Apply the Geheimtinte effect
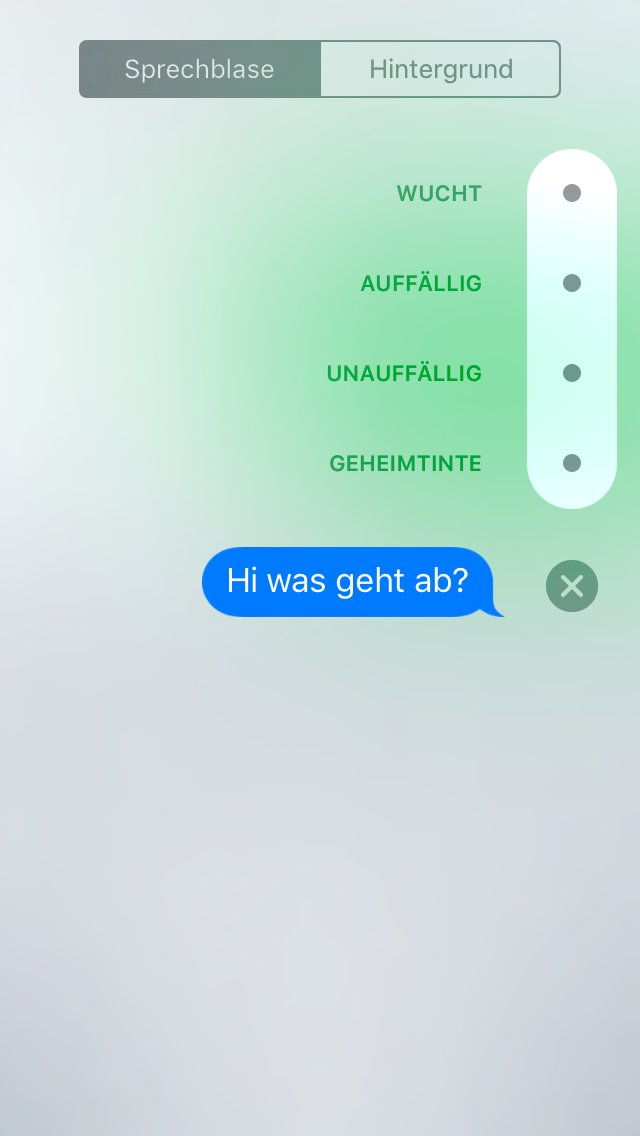640x1136 pixels. pyautogui.click(x=572, y=463)
